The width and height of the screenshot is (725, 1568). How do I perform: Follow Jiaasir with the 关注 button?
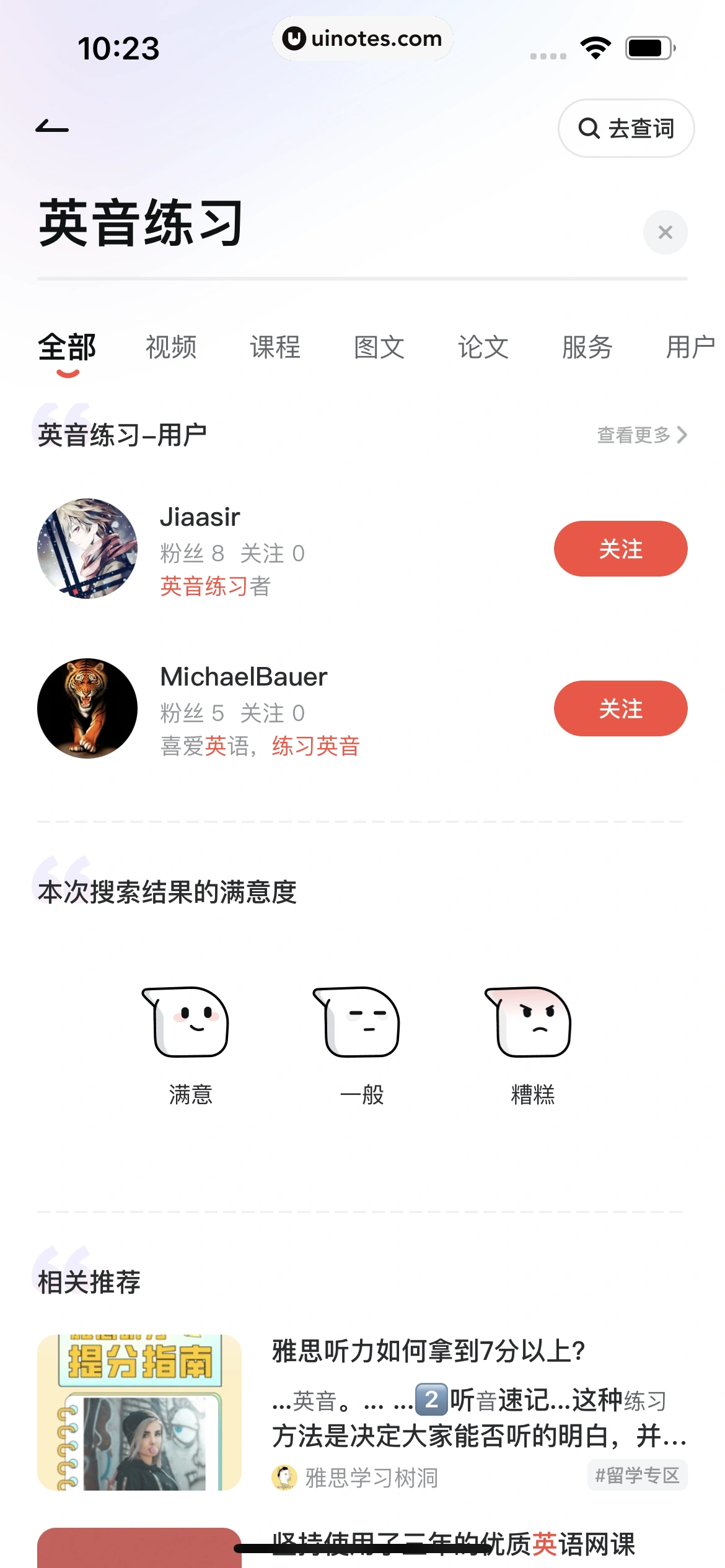point(620,549)
